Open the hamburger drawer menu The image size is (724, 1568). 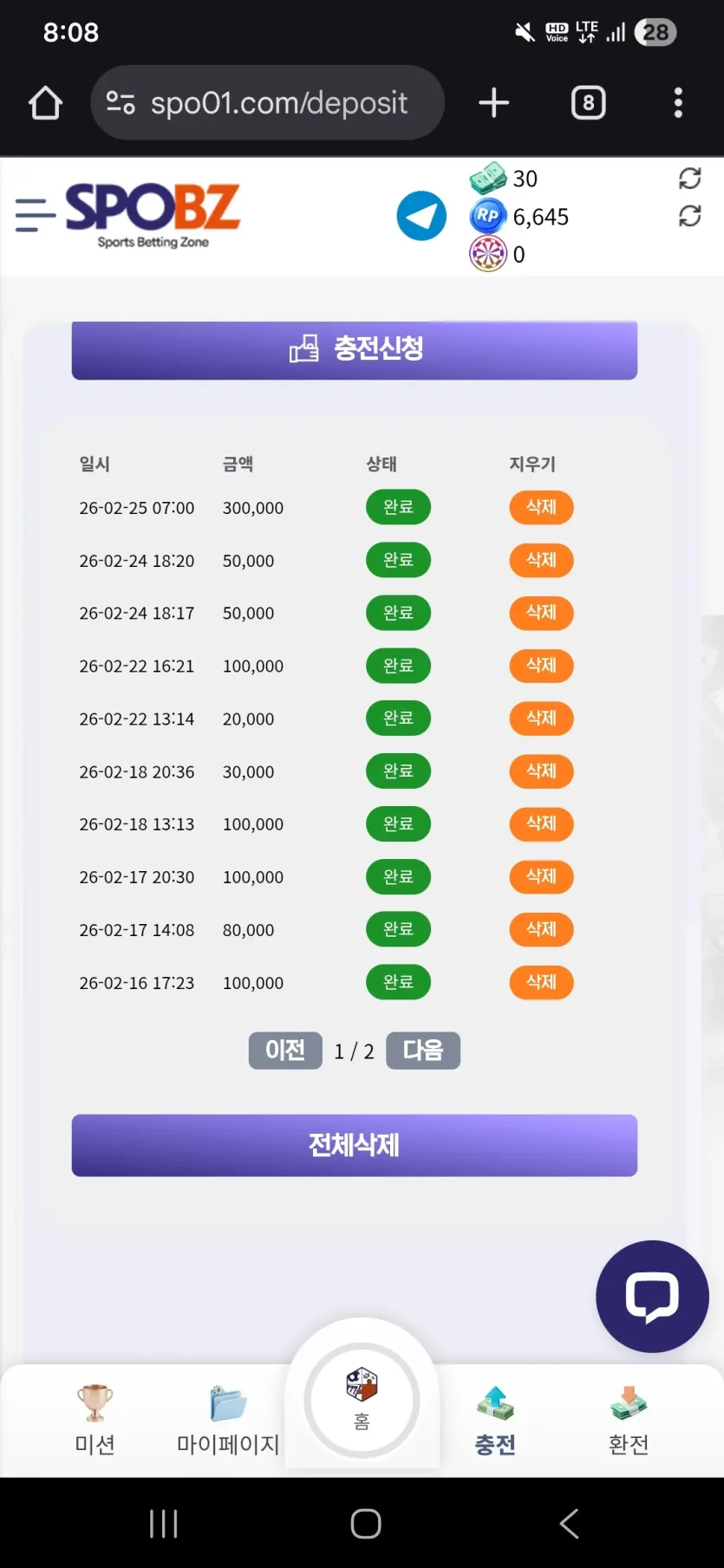pos(35,214)
